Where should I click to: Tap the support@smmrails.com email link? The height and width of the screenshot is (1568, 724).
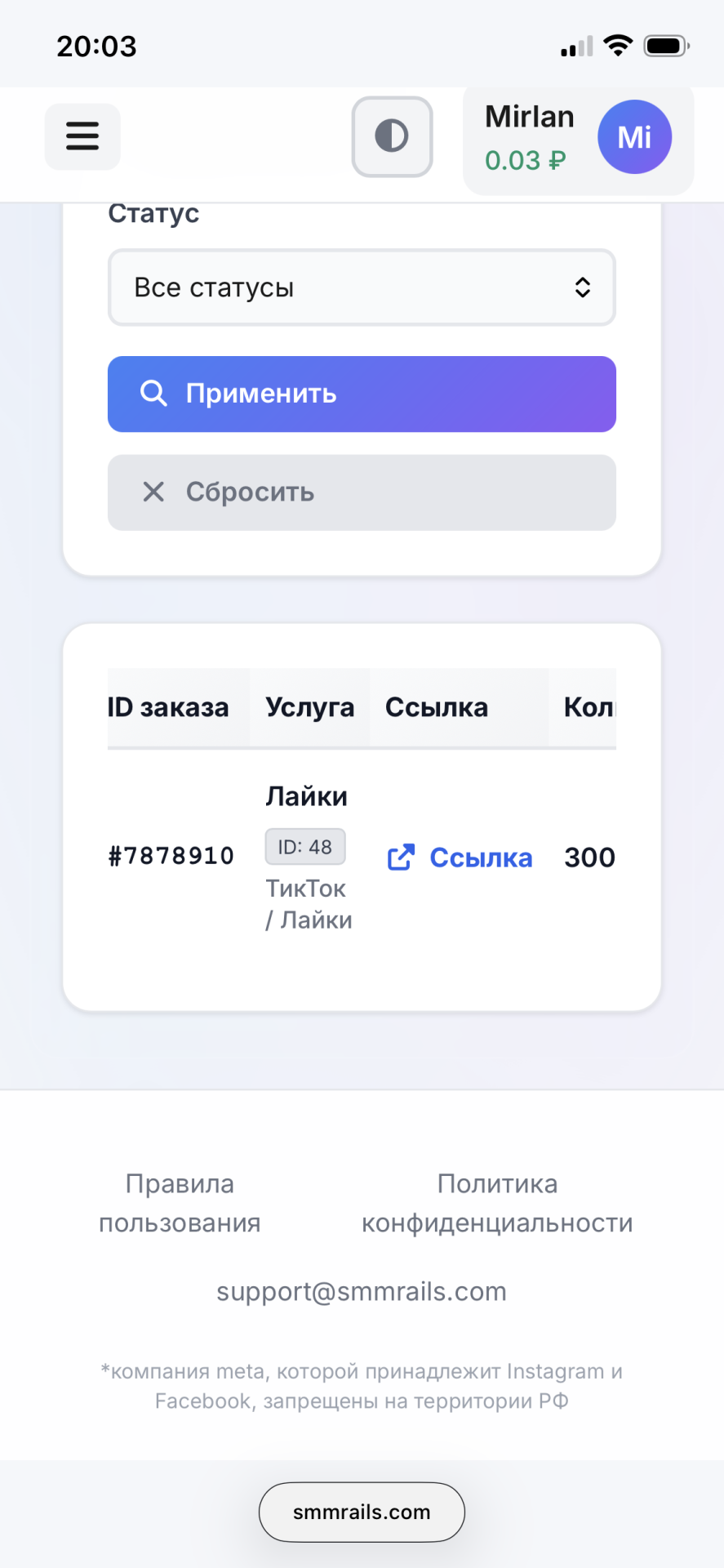point(362,1291)
